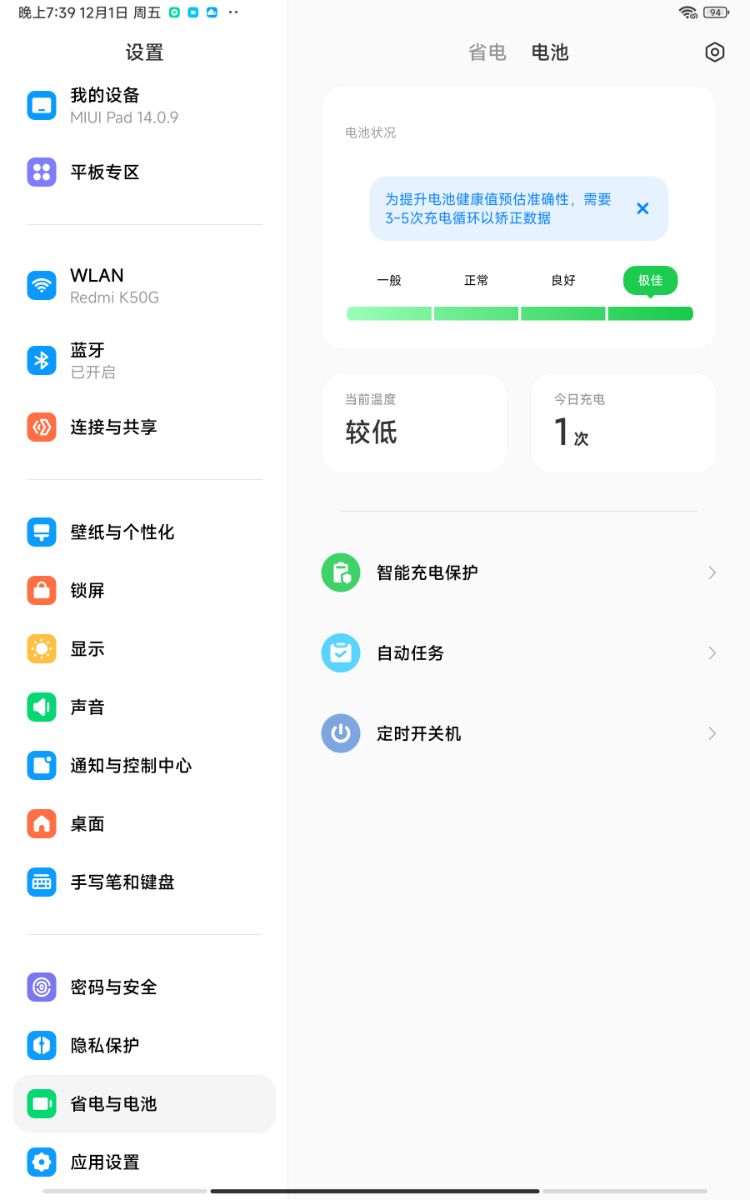Open 声音 settings via the speaker icon
Screen dimensions: 750x1200
(41, 707)
